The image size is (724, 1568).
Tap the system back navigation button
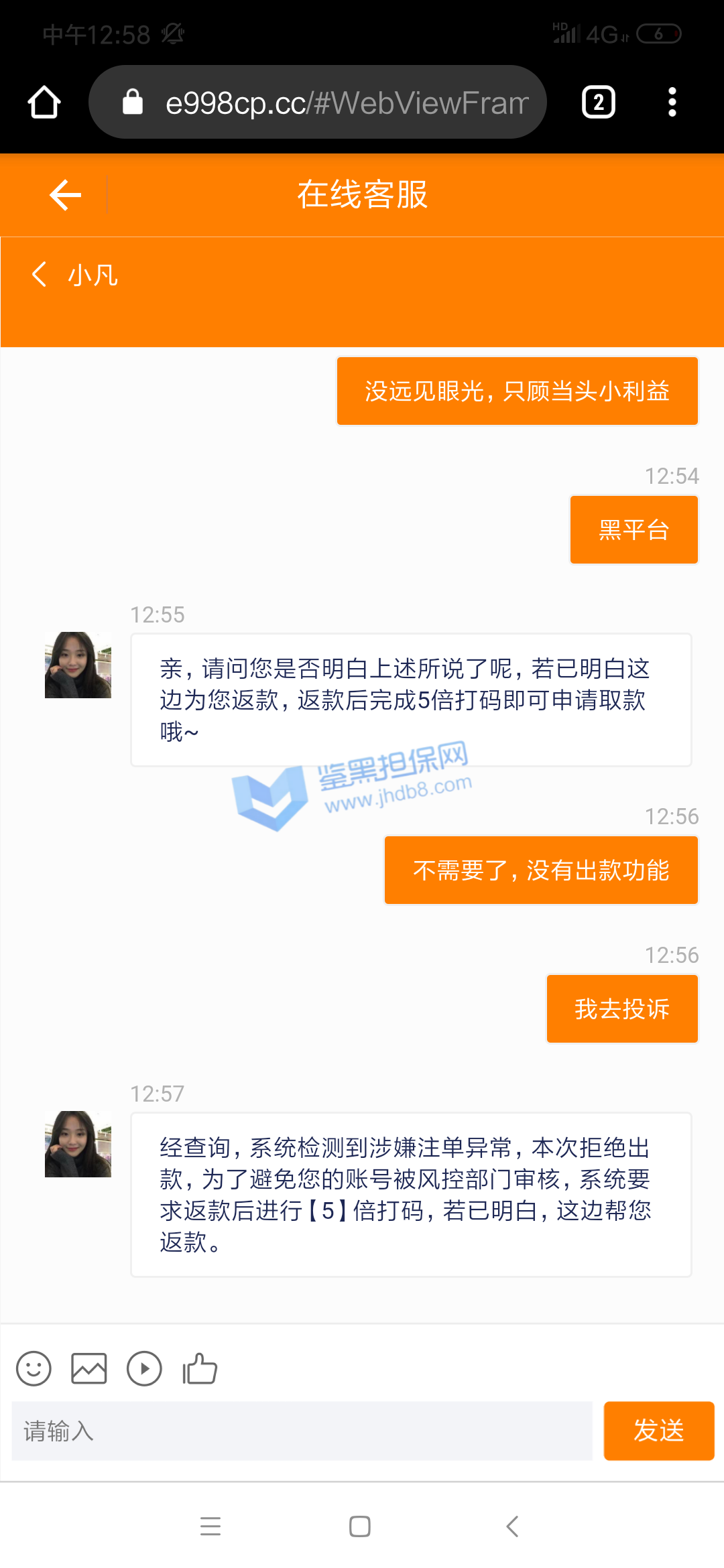512,1526
